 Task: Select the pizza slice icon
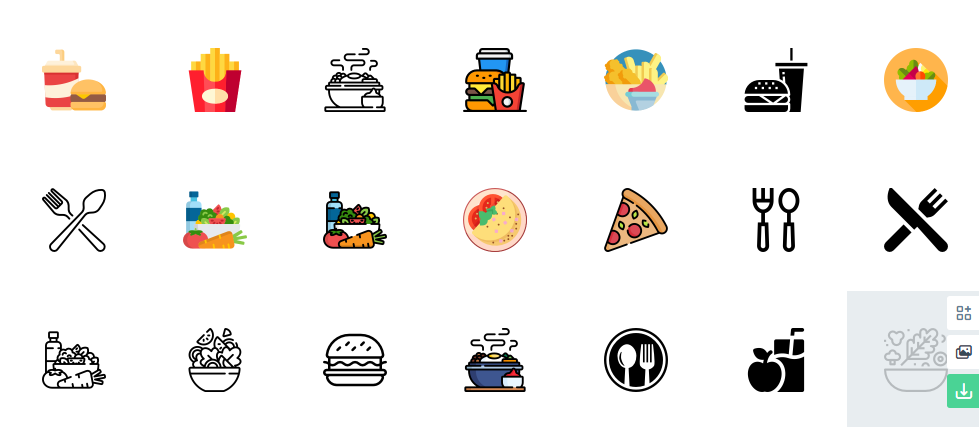[635, 220]
